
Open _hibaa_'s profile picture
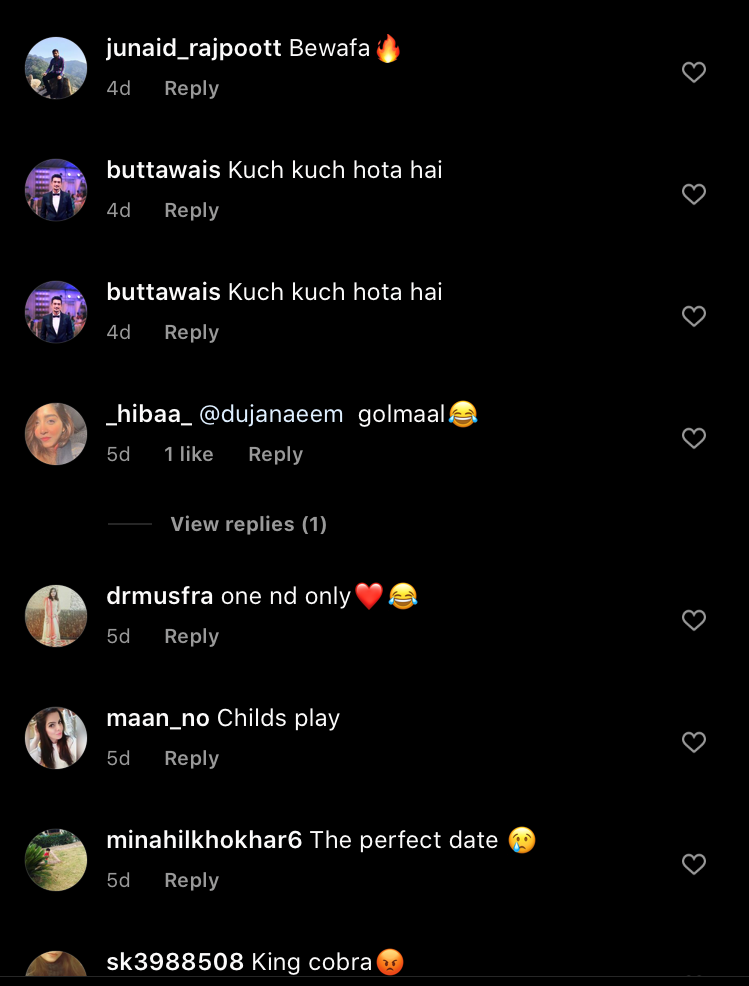(x=56, y=434)
